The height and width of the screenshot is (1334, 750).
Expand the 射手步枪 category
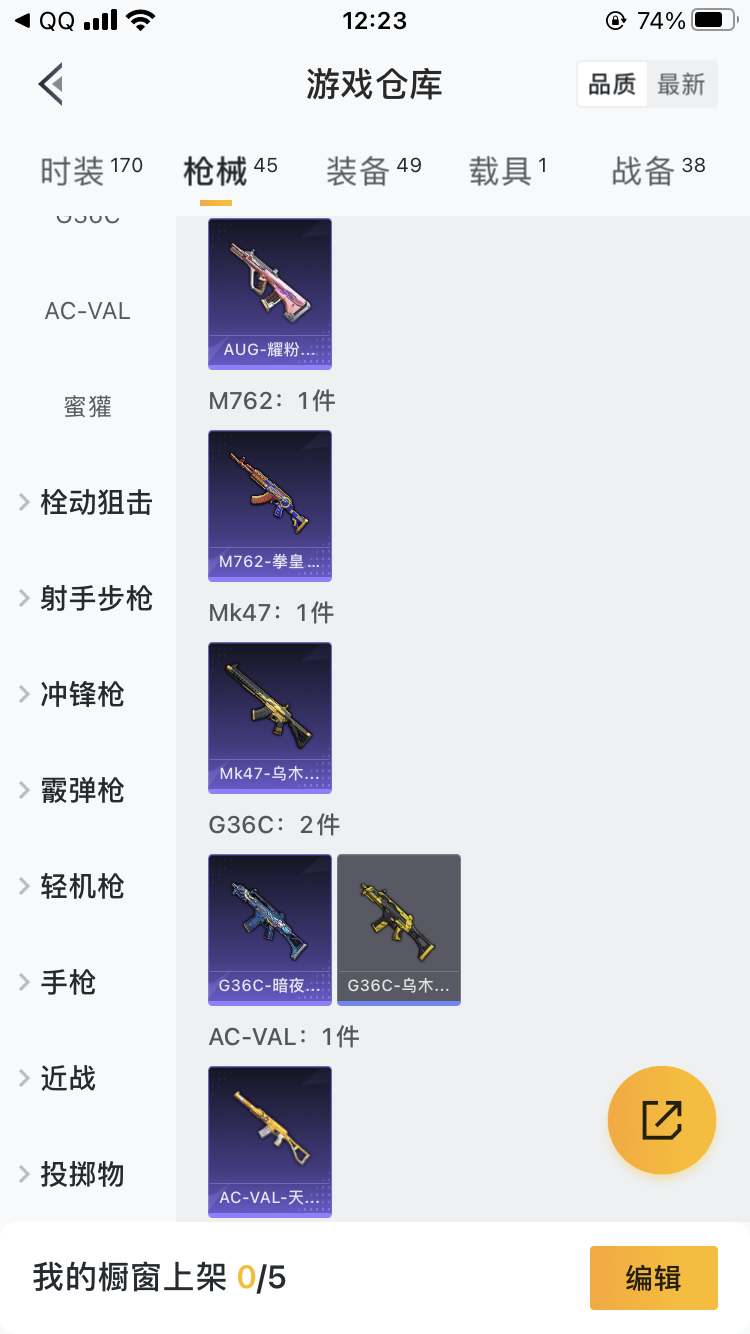[88, 599]
